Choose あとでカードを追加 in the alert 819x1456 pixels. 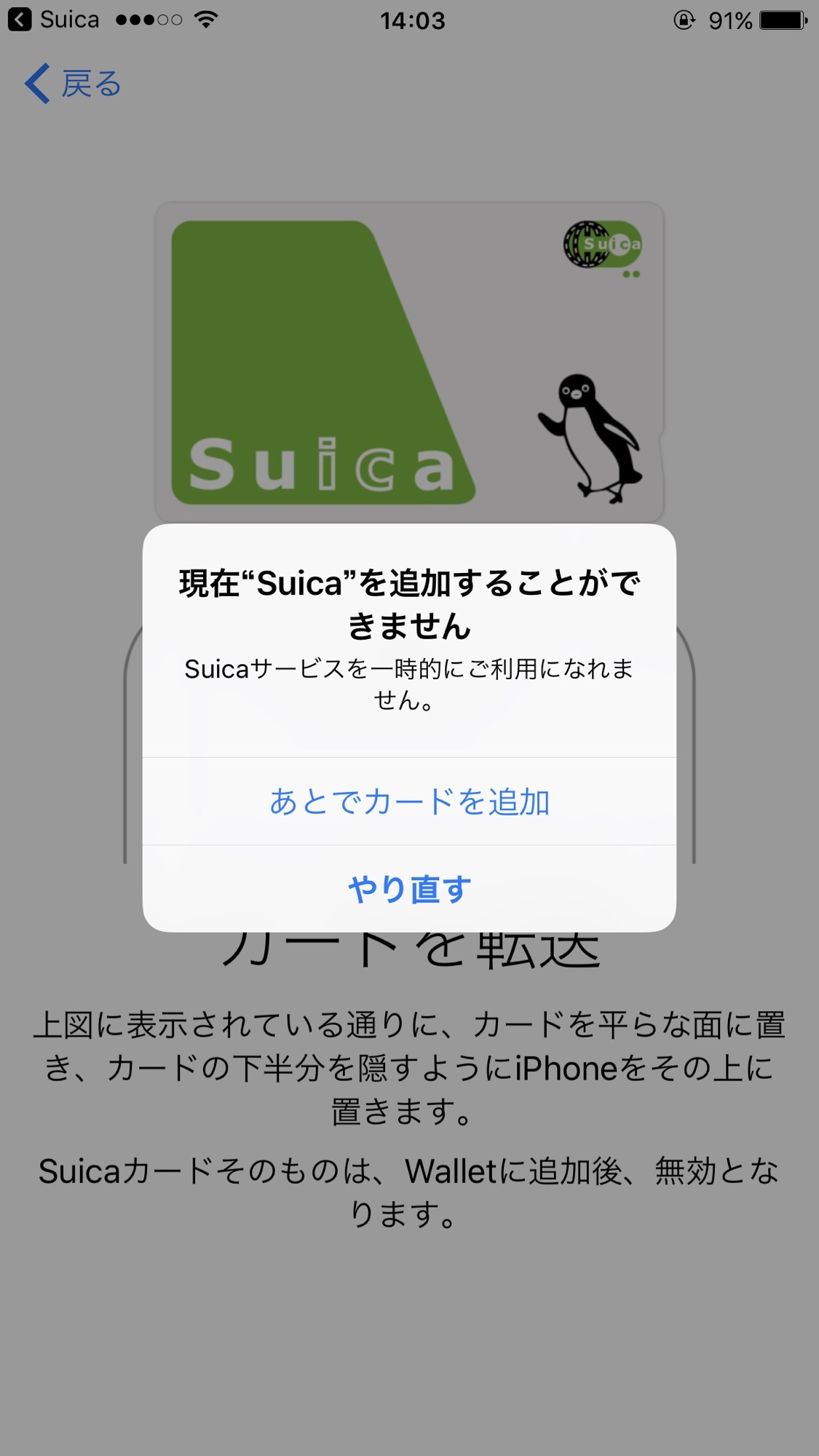(x=409, y=802)
